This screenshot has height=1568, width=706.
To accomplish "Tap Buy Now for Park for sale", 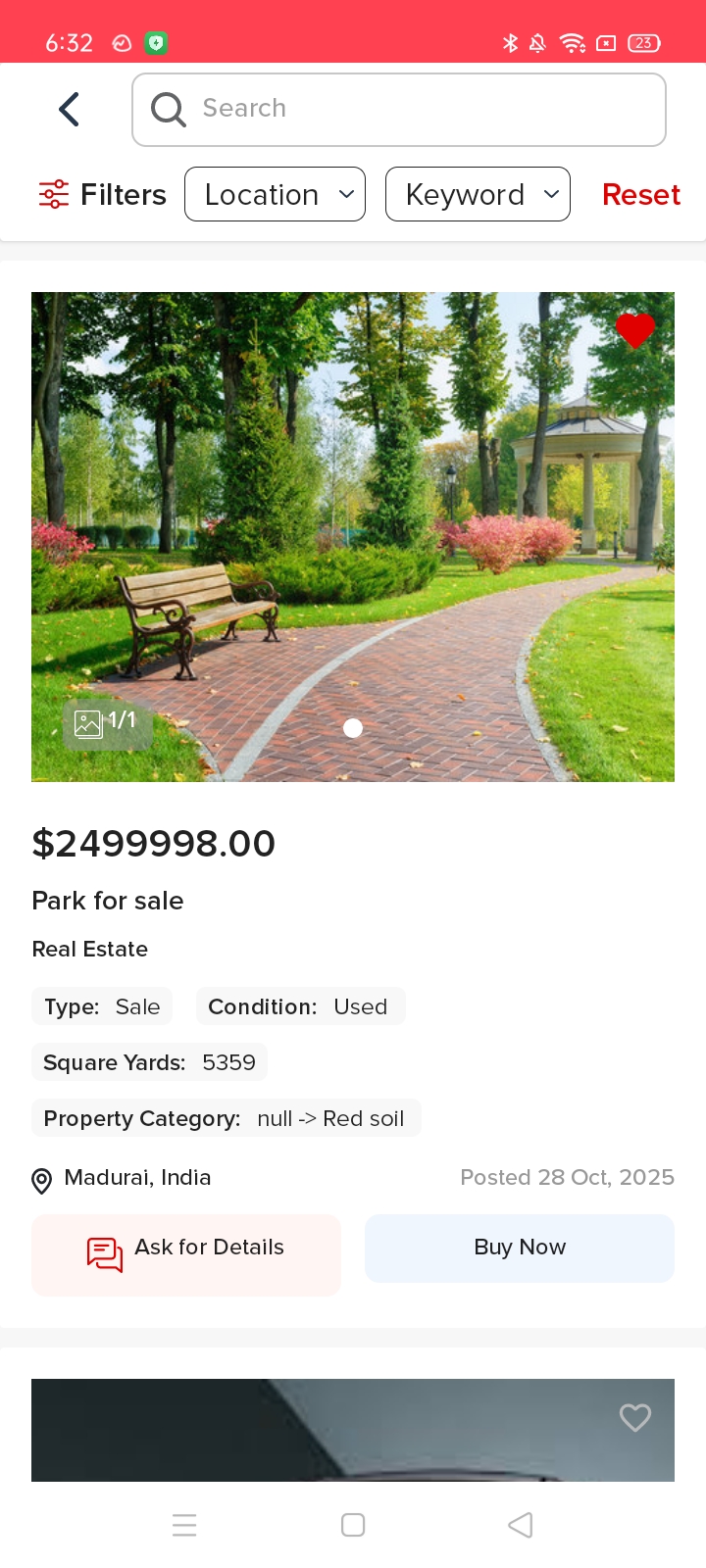I will (x=520, y=1248).
